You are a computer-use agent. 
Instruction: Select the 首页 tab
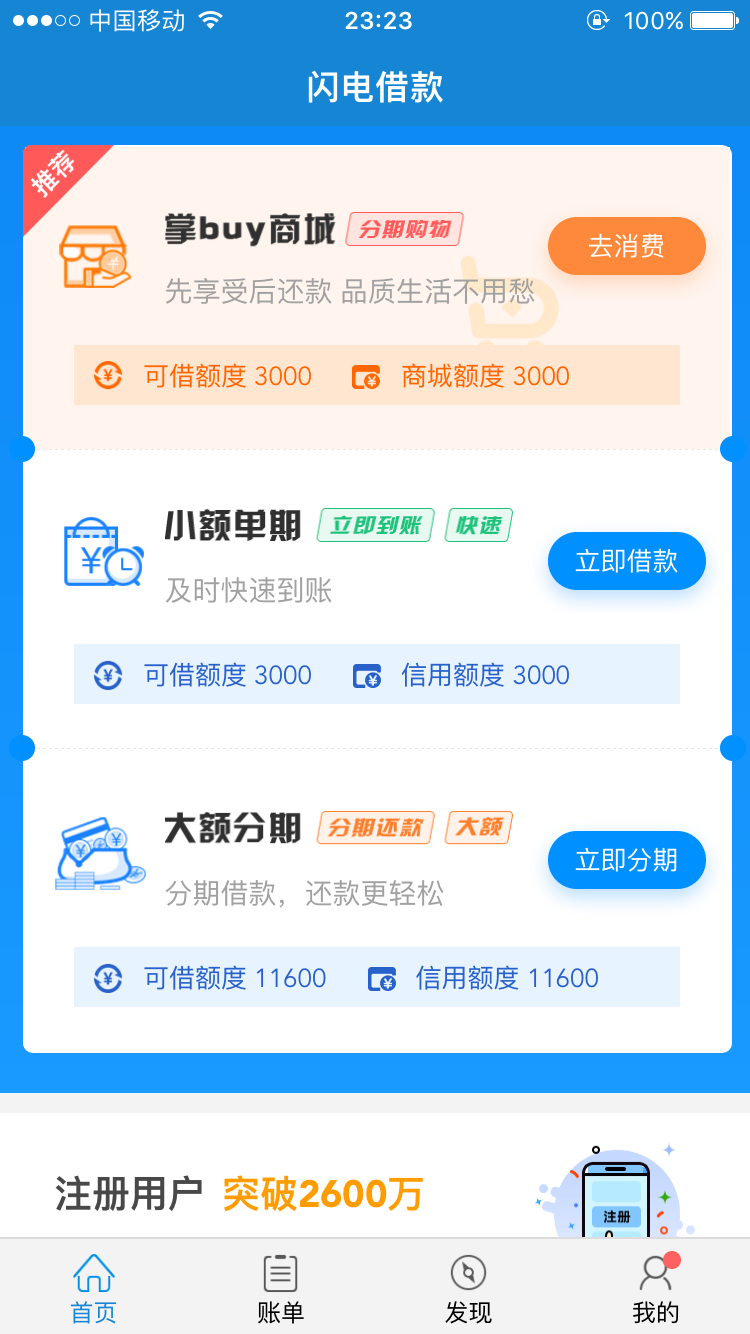pyautogui.click(x=94, y=1288)
